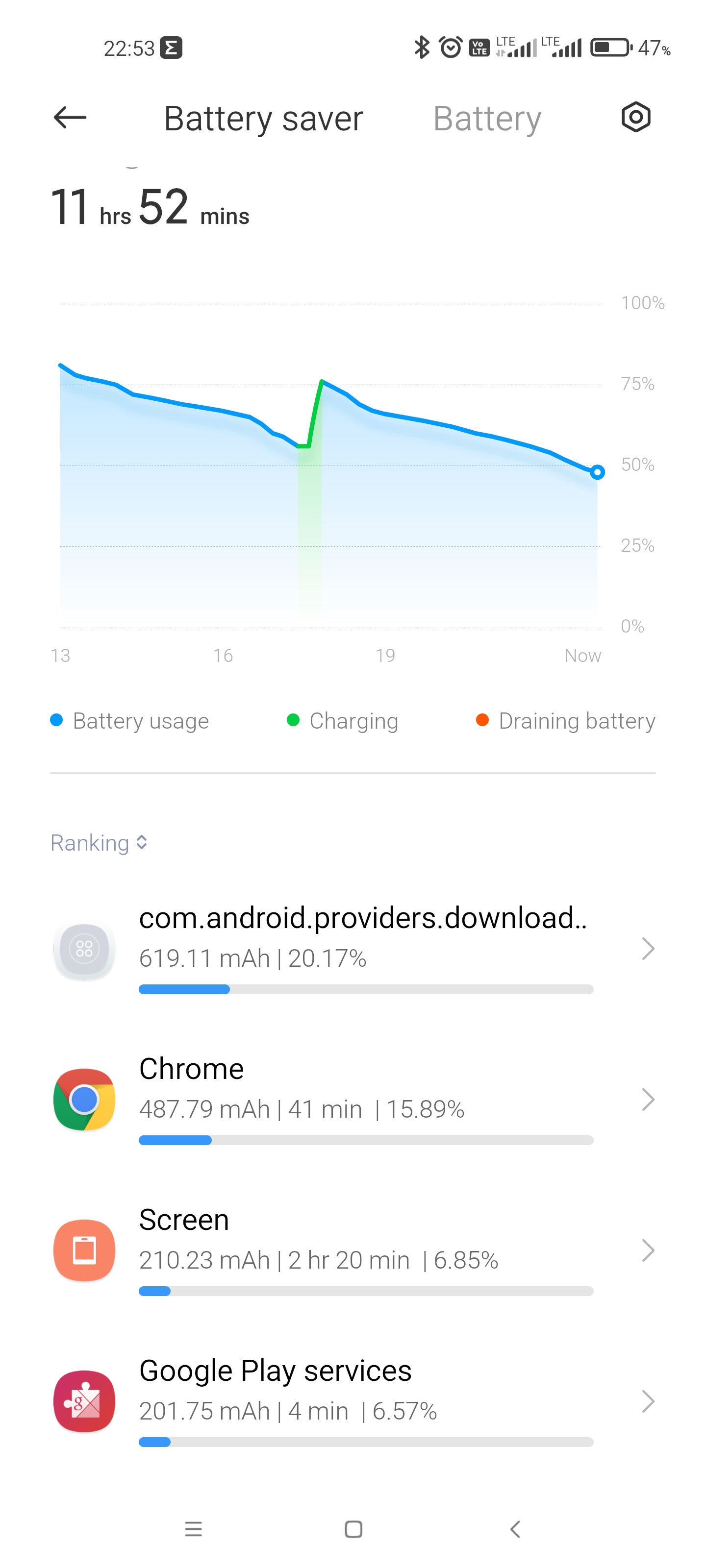
Task: Go to home screen via navigation bar
Action: tap(353, 1528)
